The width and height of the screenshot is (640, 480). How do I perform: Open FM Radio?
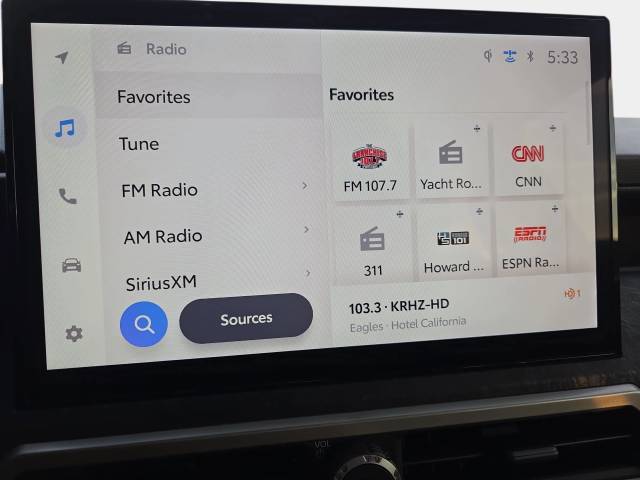click(x=160, y=190)
